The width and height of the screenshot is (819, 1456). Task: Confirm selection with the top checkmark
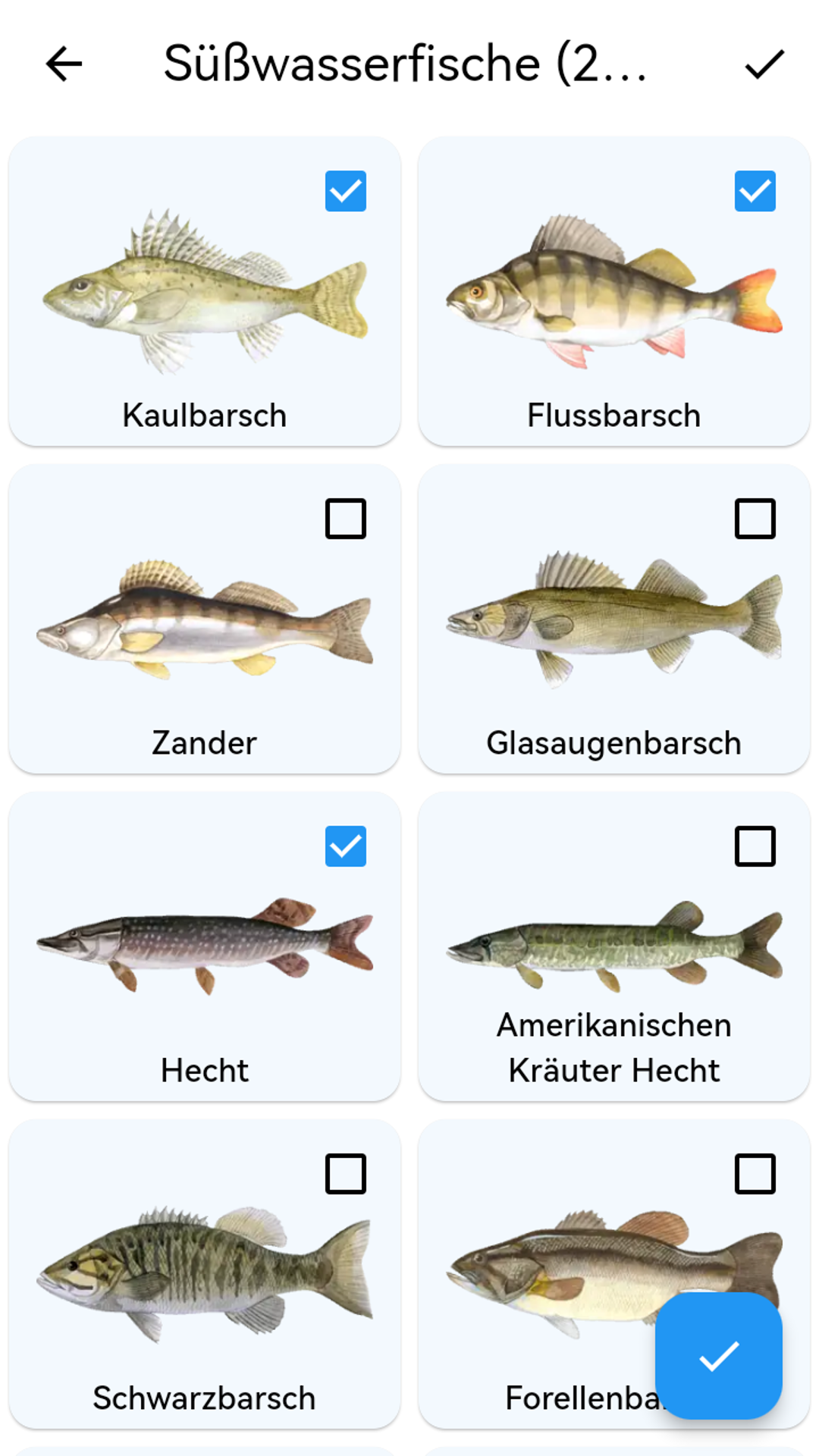click(x=764, y=64)
